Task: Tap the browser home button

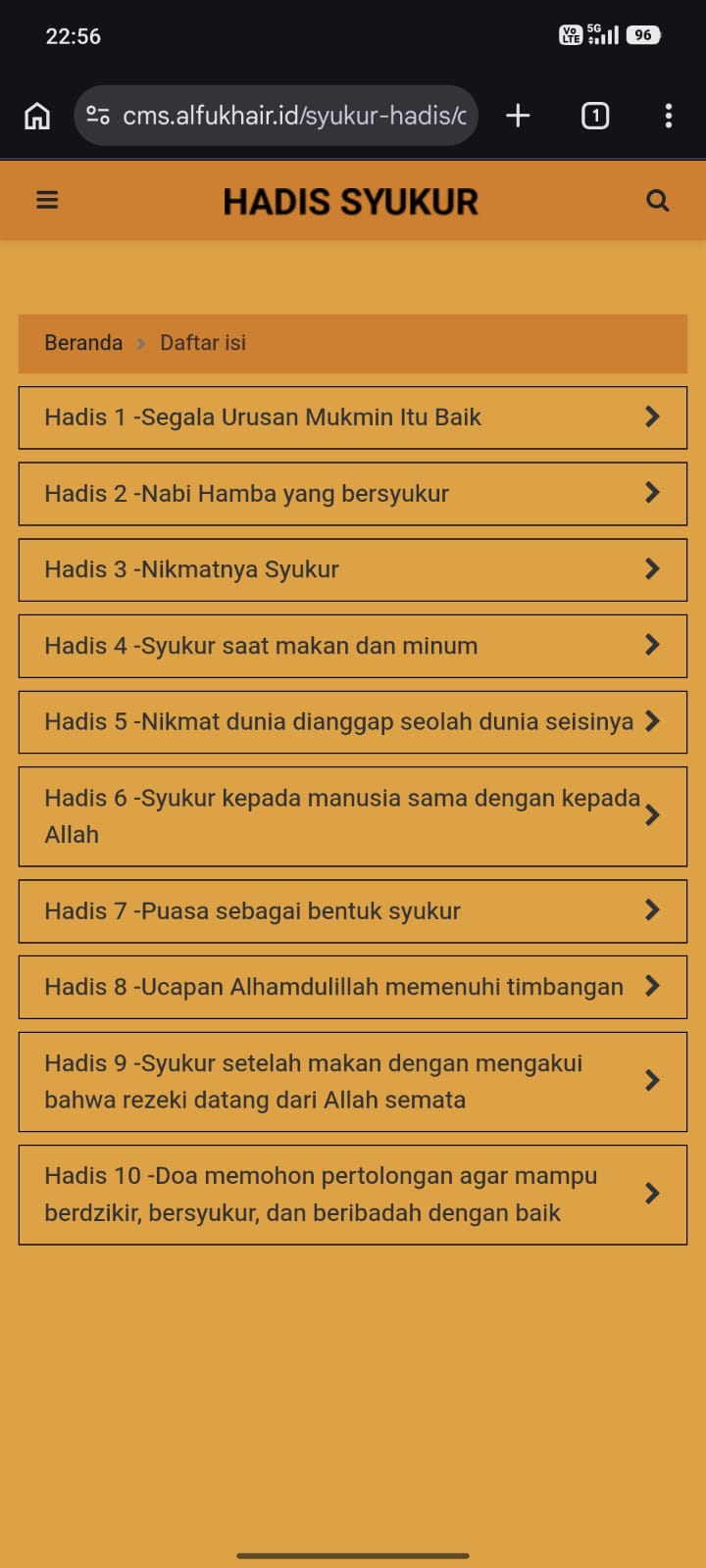Action: (37, 116)
